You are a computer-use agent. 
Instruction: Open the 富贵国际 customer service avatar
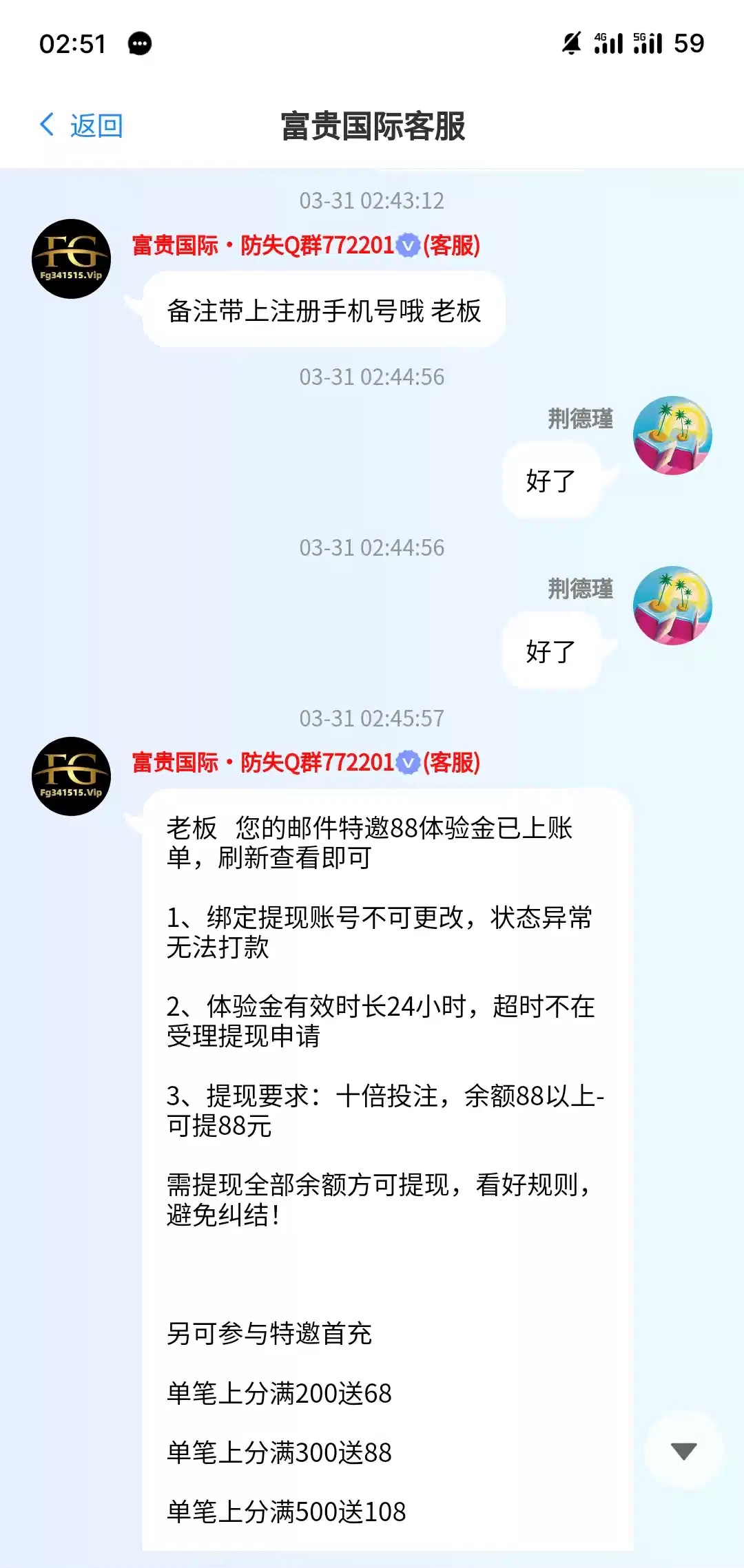coord(72,259)
